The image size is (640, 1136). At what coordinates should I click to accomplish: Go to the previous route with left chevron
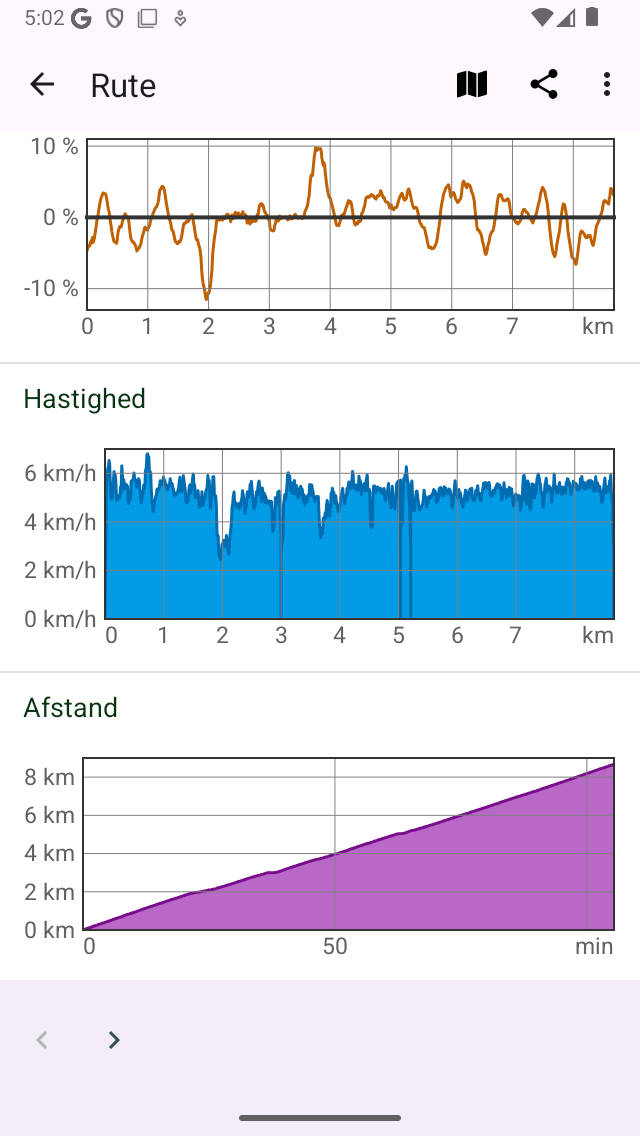42,1040
